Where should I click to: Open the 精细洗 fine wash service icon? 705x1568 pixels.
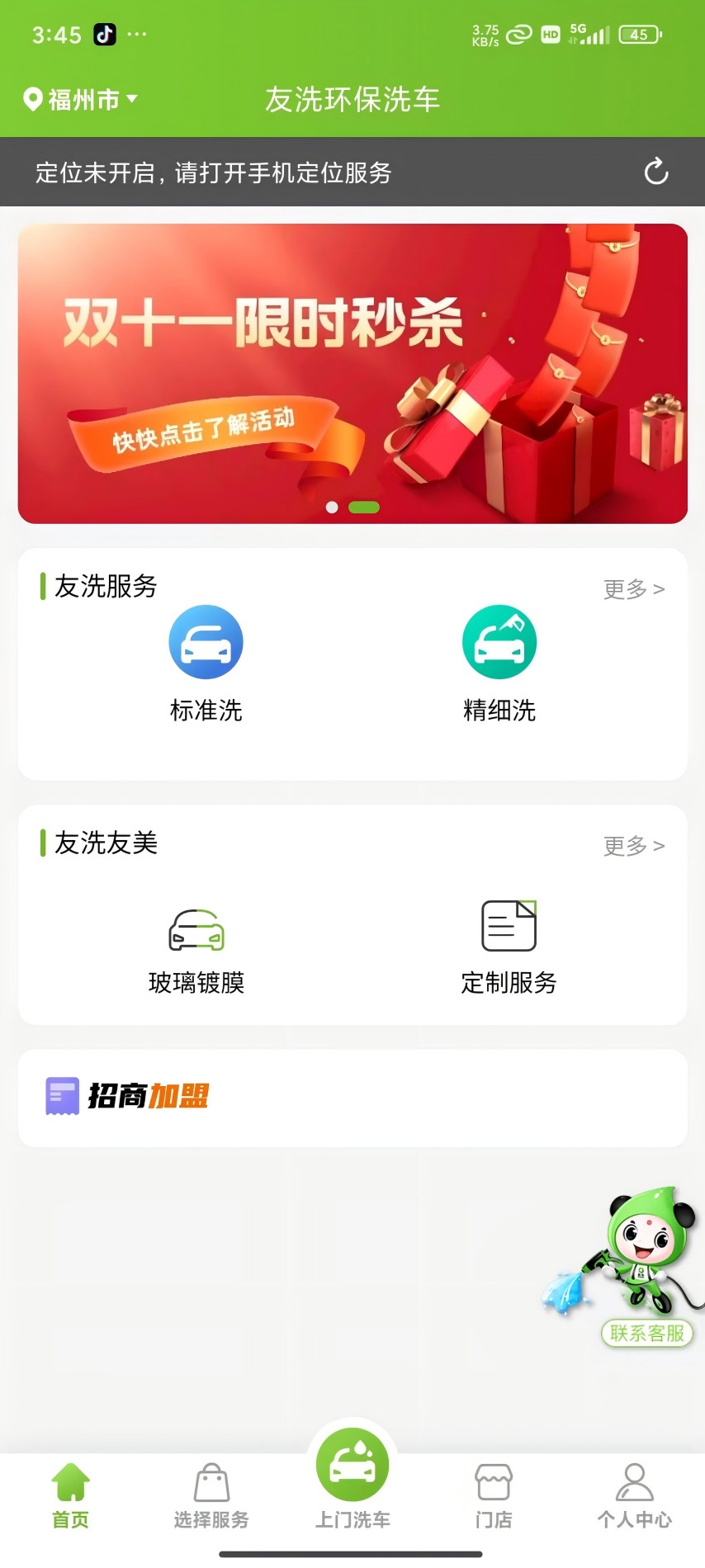[x=499, y=642]
